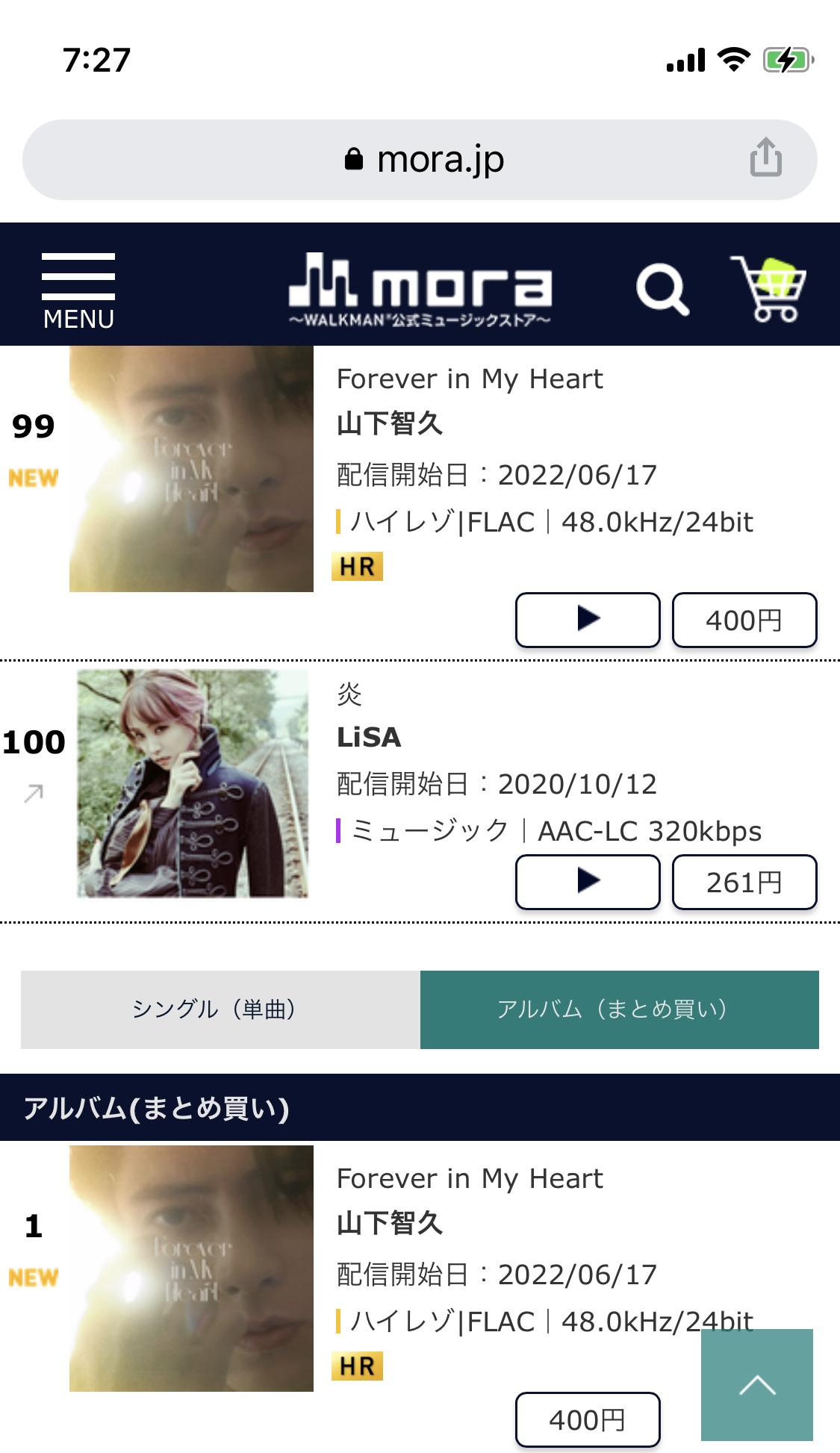The height and width of the screenshot is (1453, 840).
Task: Switch to シングル（単曲） tab
Action: pyautogui.click(x=220, y=1009)
